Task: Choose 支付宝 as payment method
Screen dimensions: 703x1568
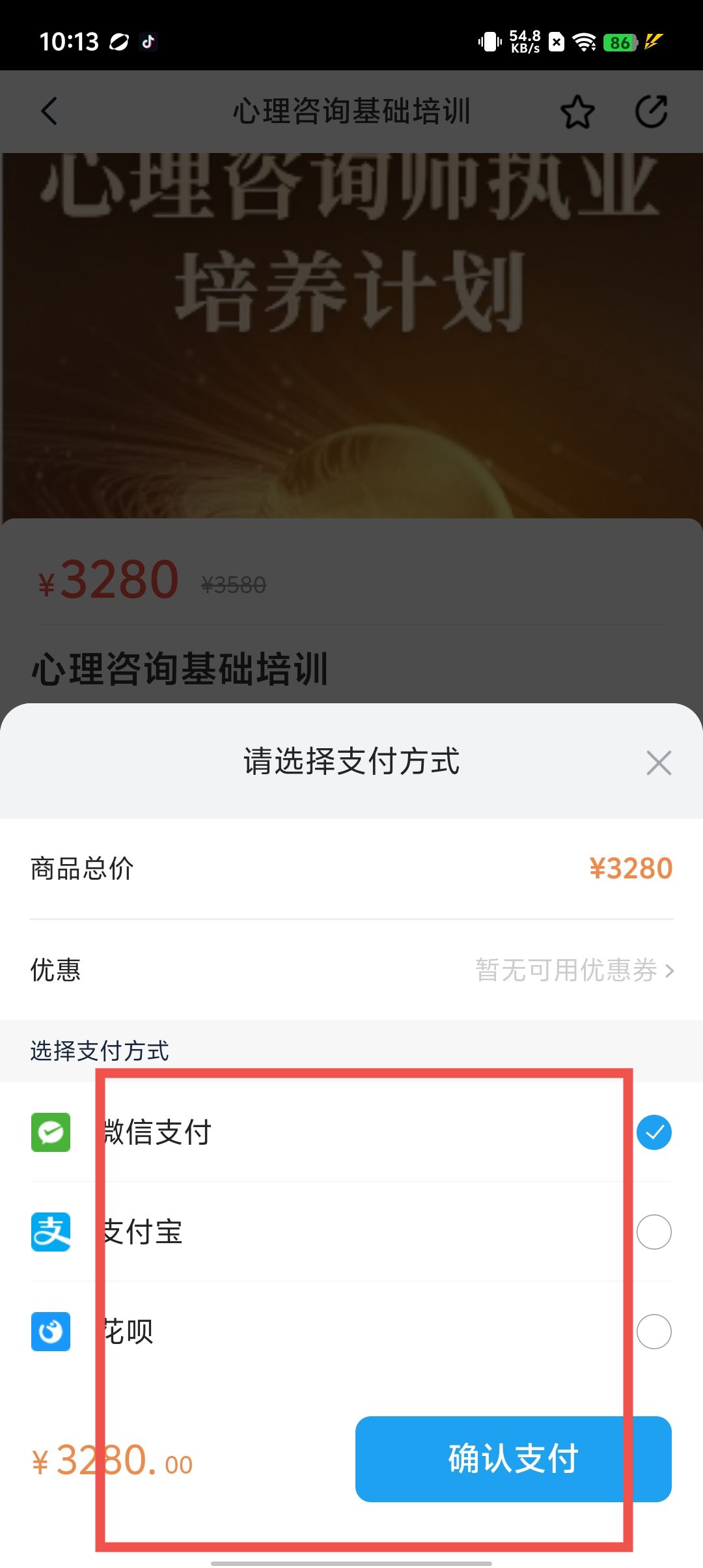Action: [654, 1232]
